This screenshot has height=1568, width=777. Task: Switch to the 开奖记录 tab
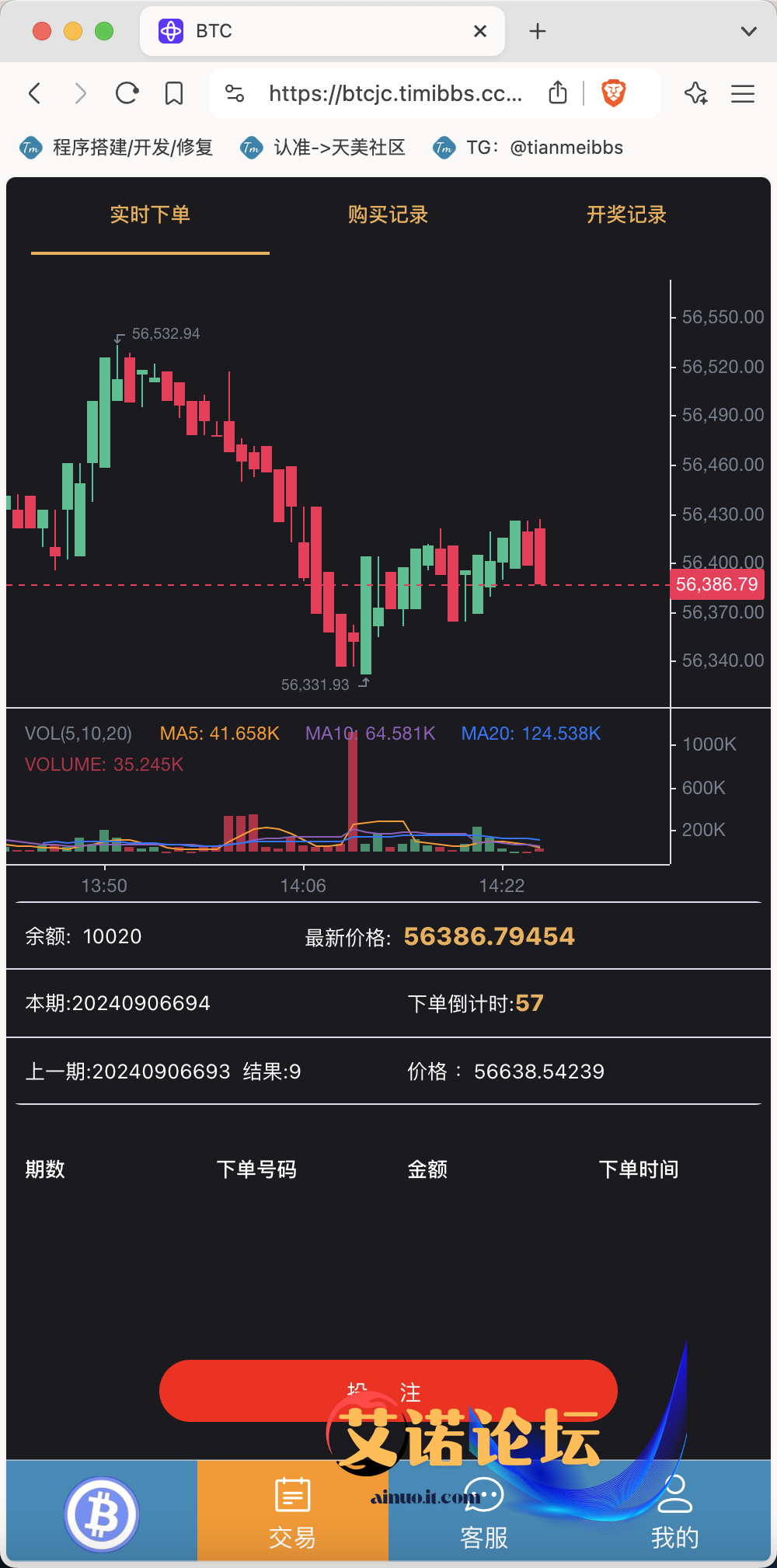[626, 214]
